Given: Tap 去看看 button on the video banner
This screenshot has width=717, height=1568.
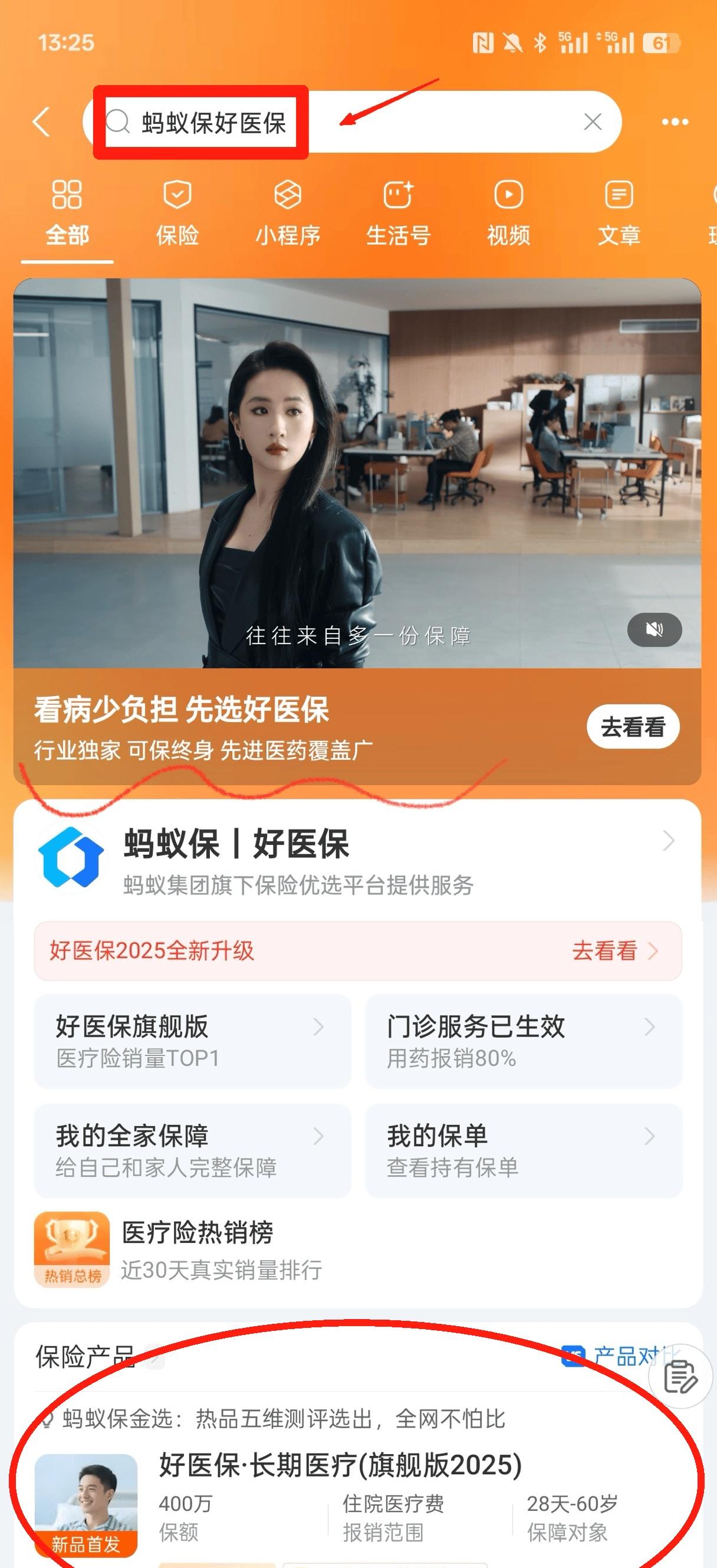Looking at the screenshot, I should 633,727.
